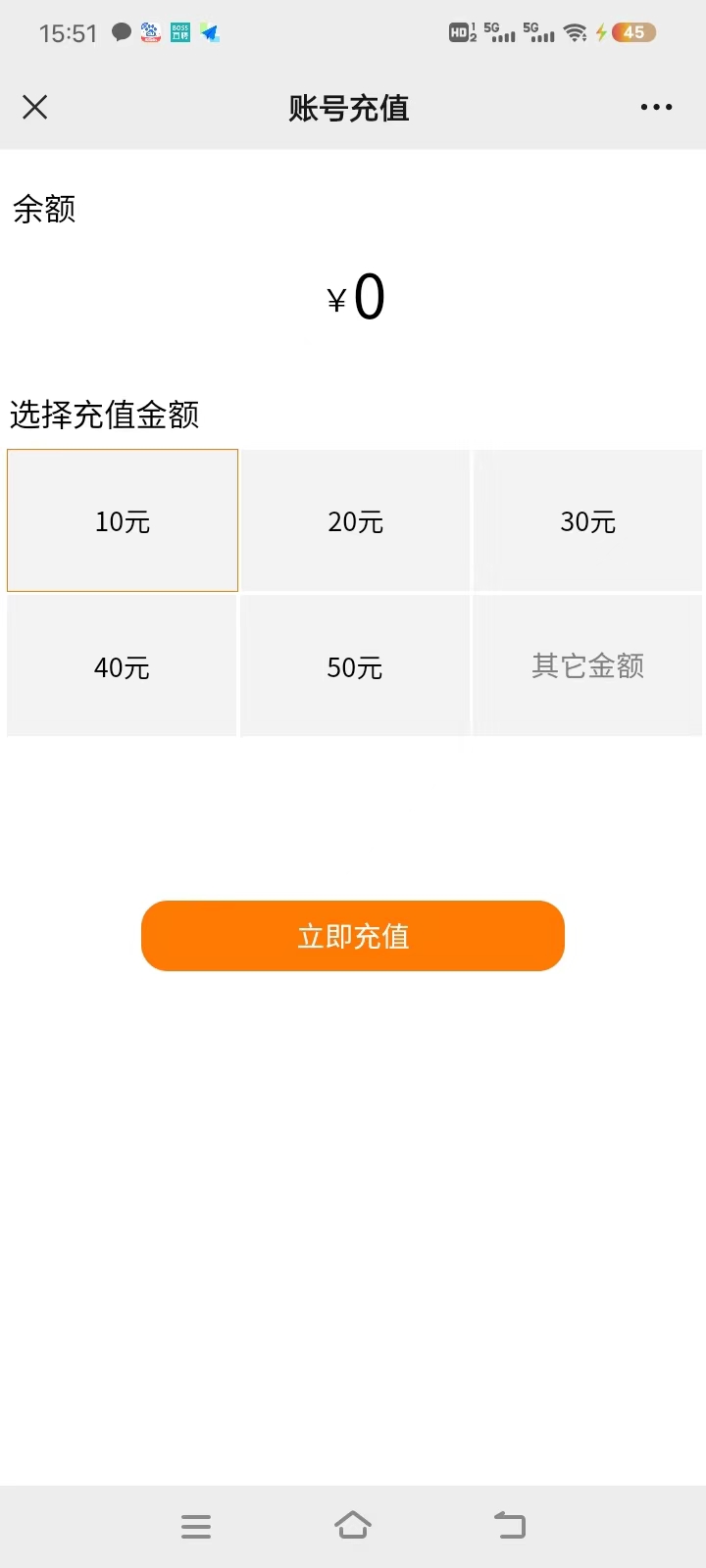
Task: Go to the phone home screen
Action: pos(353,1526)
